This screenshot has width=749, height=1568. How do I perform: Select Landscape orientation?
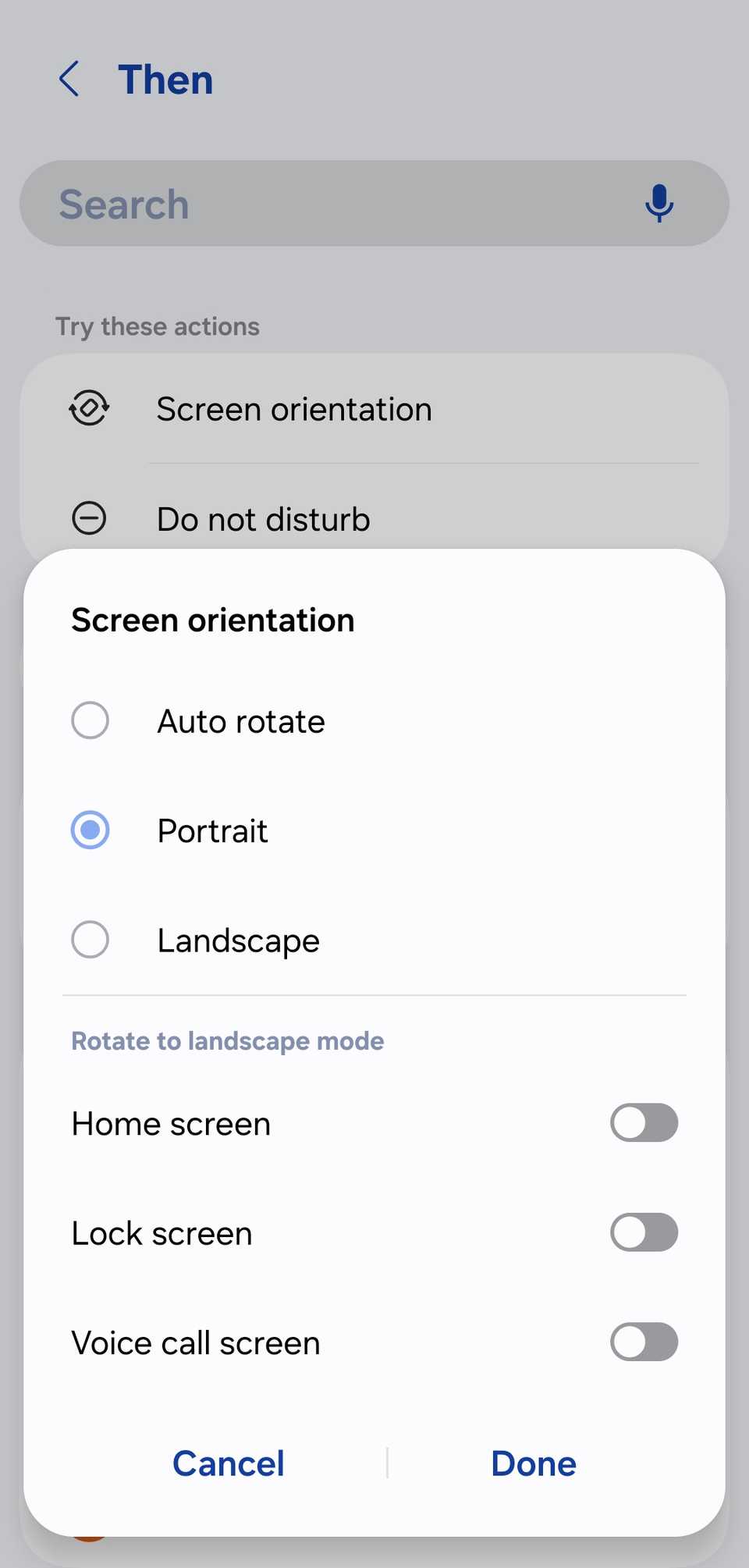pyautogui.click(x=91, y=940)
